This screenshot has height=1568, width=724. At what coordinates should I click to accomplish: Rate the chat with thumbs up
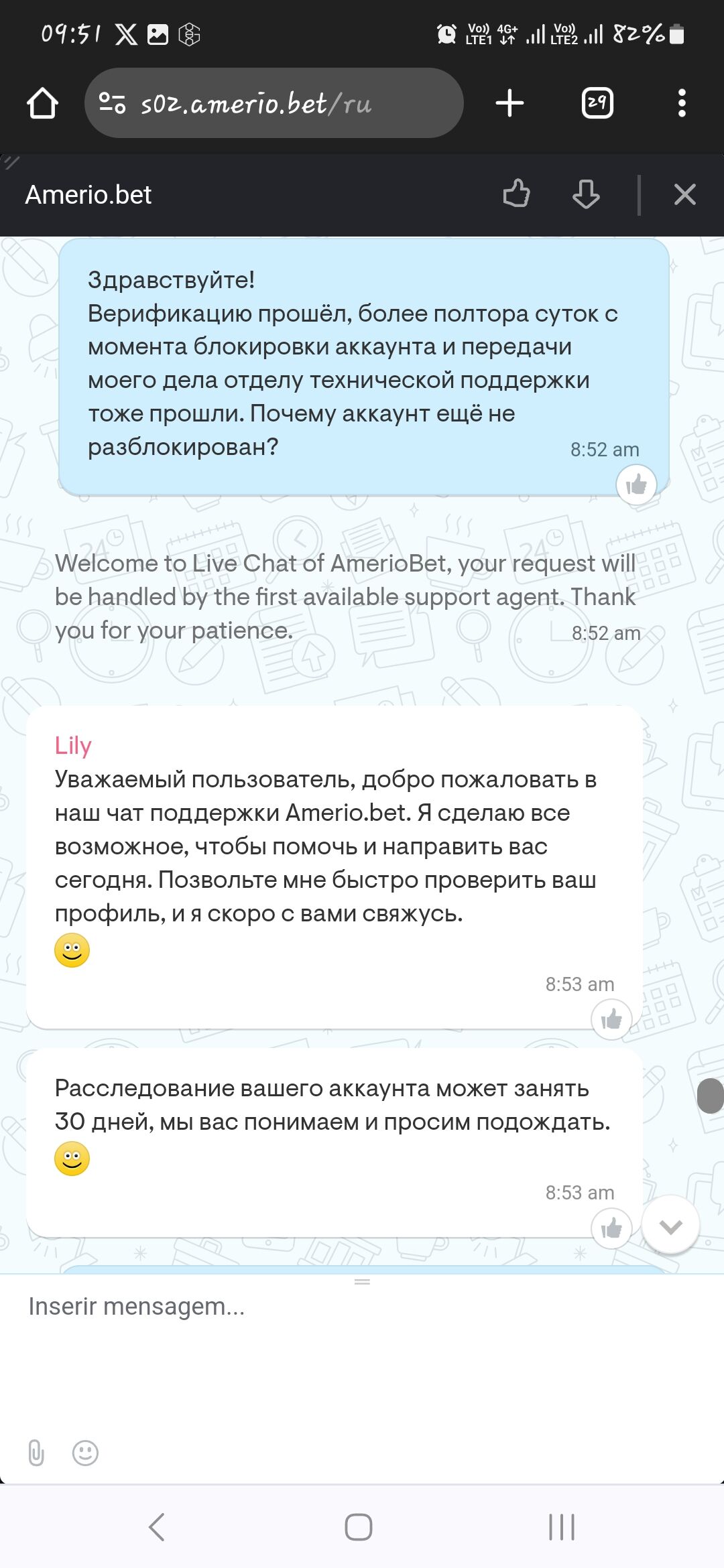[x=516, y=194]
